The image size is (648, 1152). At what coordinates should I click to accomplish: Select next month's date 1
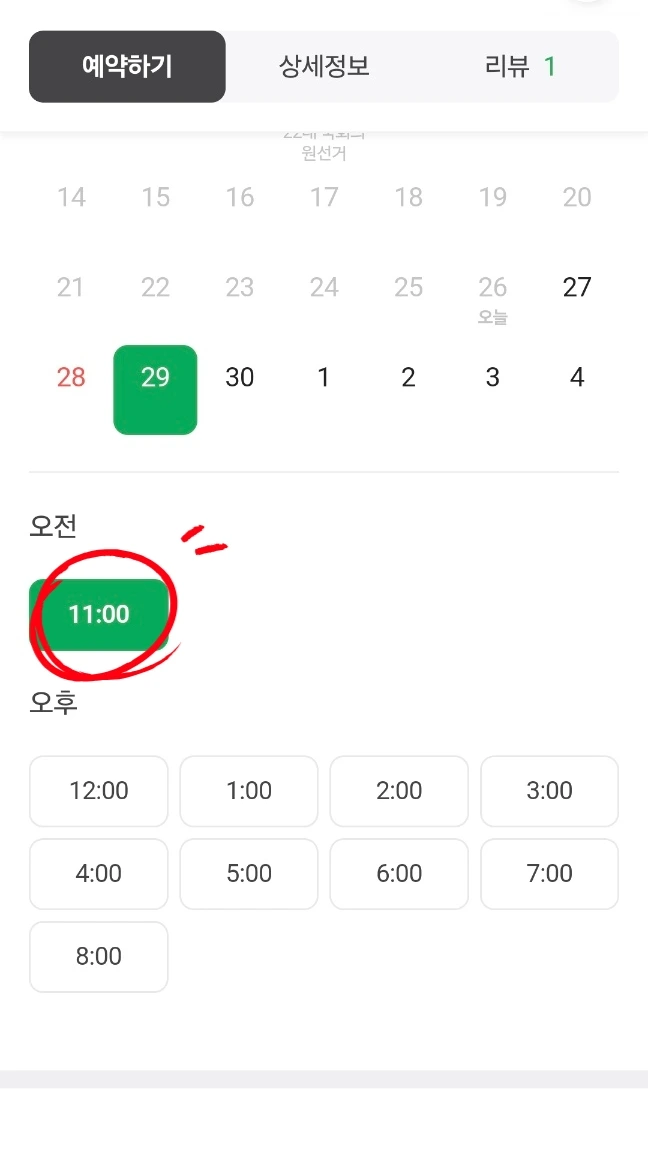[x=324, y=378]
